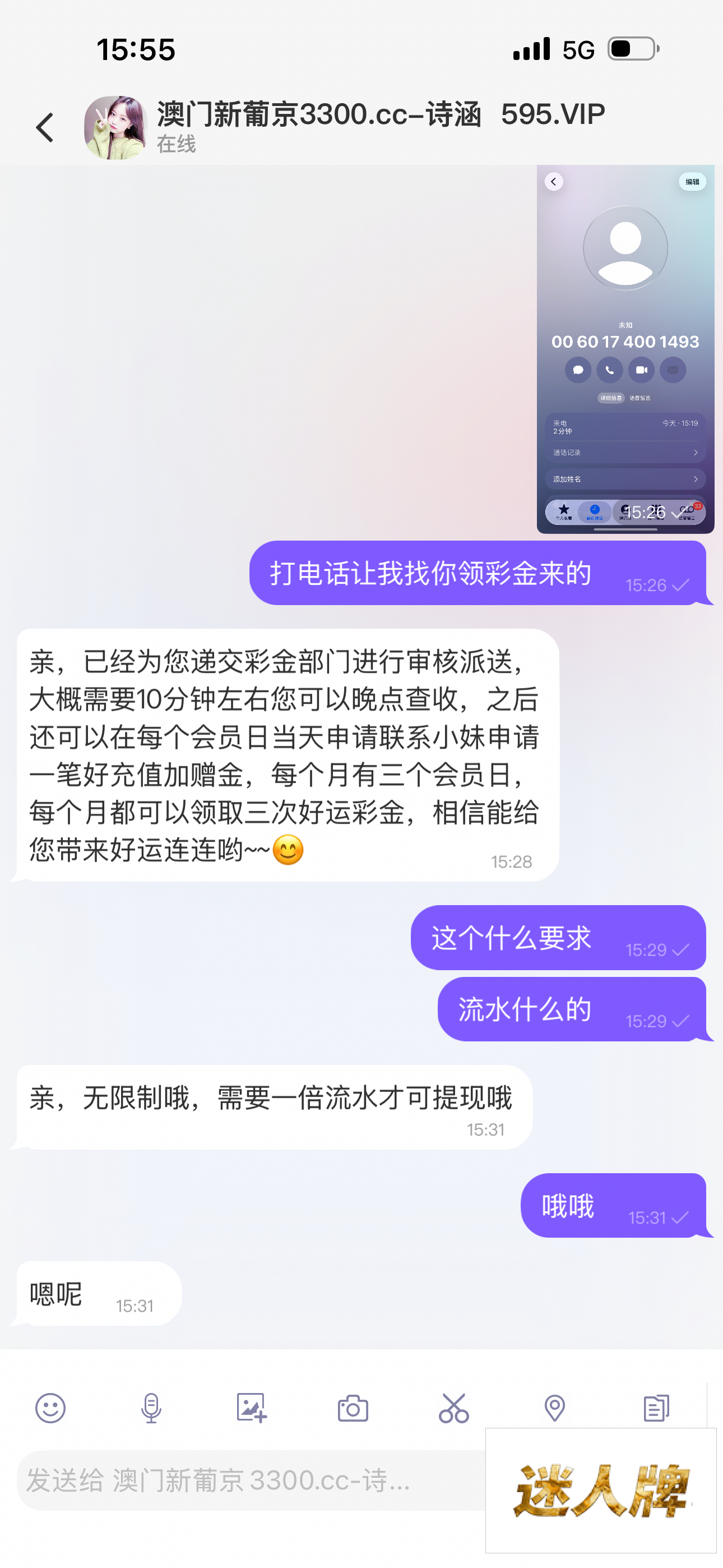The height and width of the screenshot is (1568, 723).
Task: Open the document attachment icon
Action: coord(656,1408)
